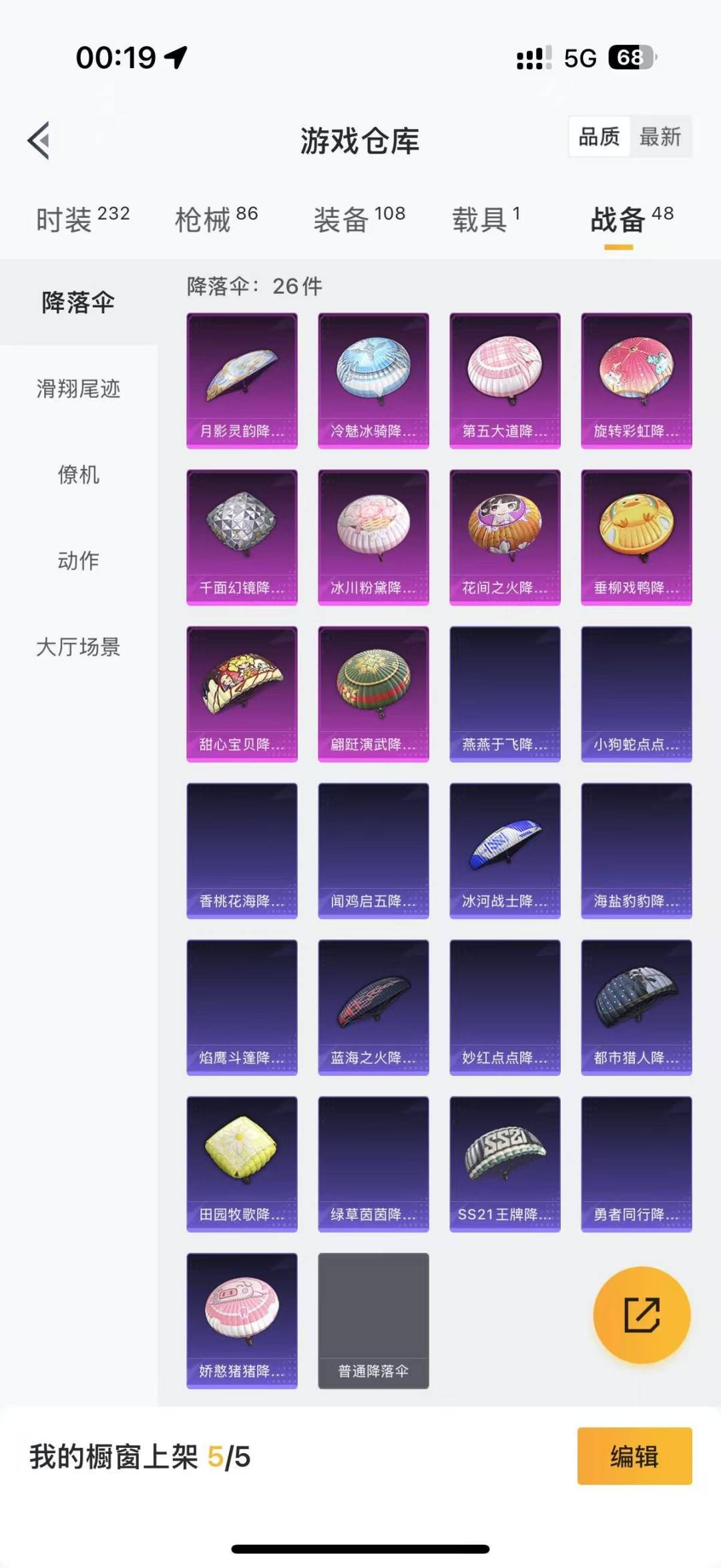Switch to the 枪械 tab

[216, 220]
